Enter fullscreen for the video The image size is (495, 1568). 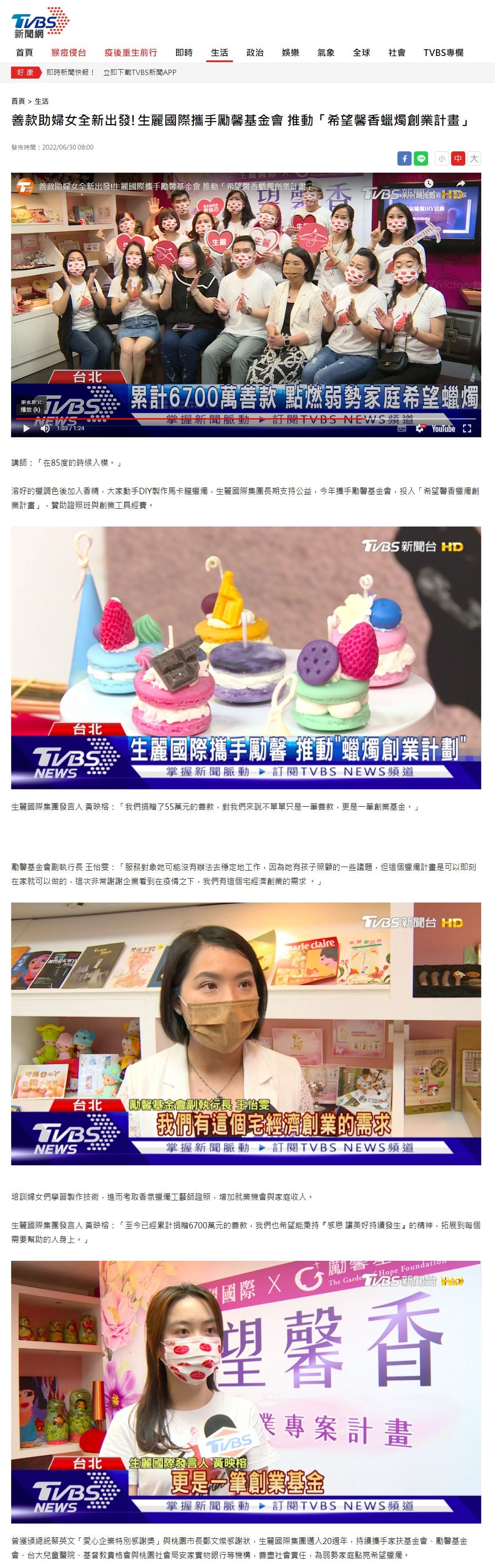click(467, 428)
